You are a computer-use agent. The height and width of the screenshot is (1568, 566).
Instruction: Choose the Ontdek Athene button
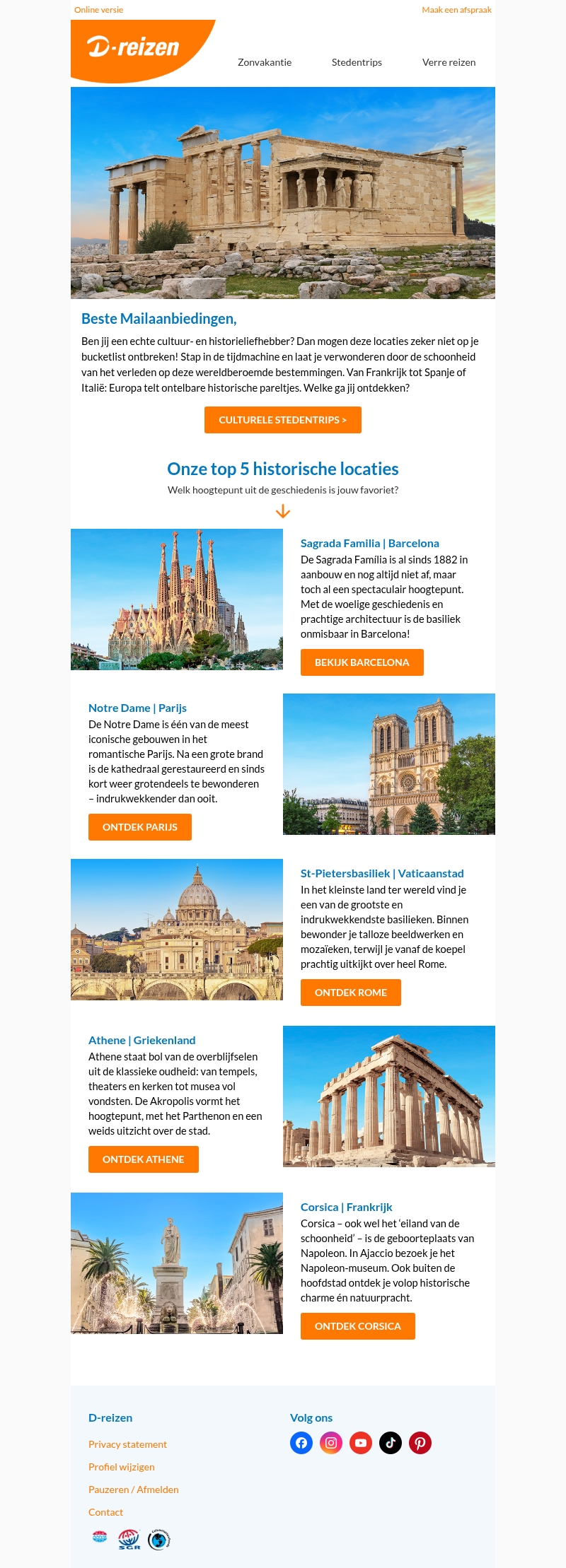143,1159
